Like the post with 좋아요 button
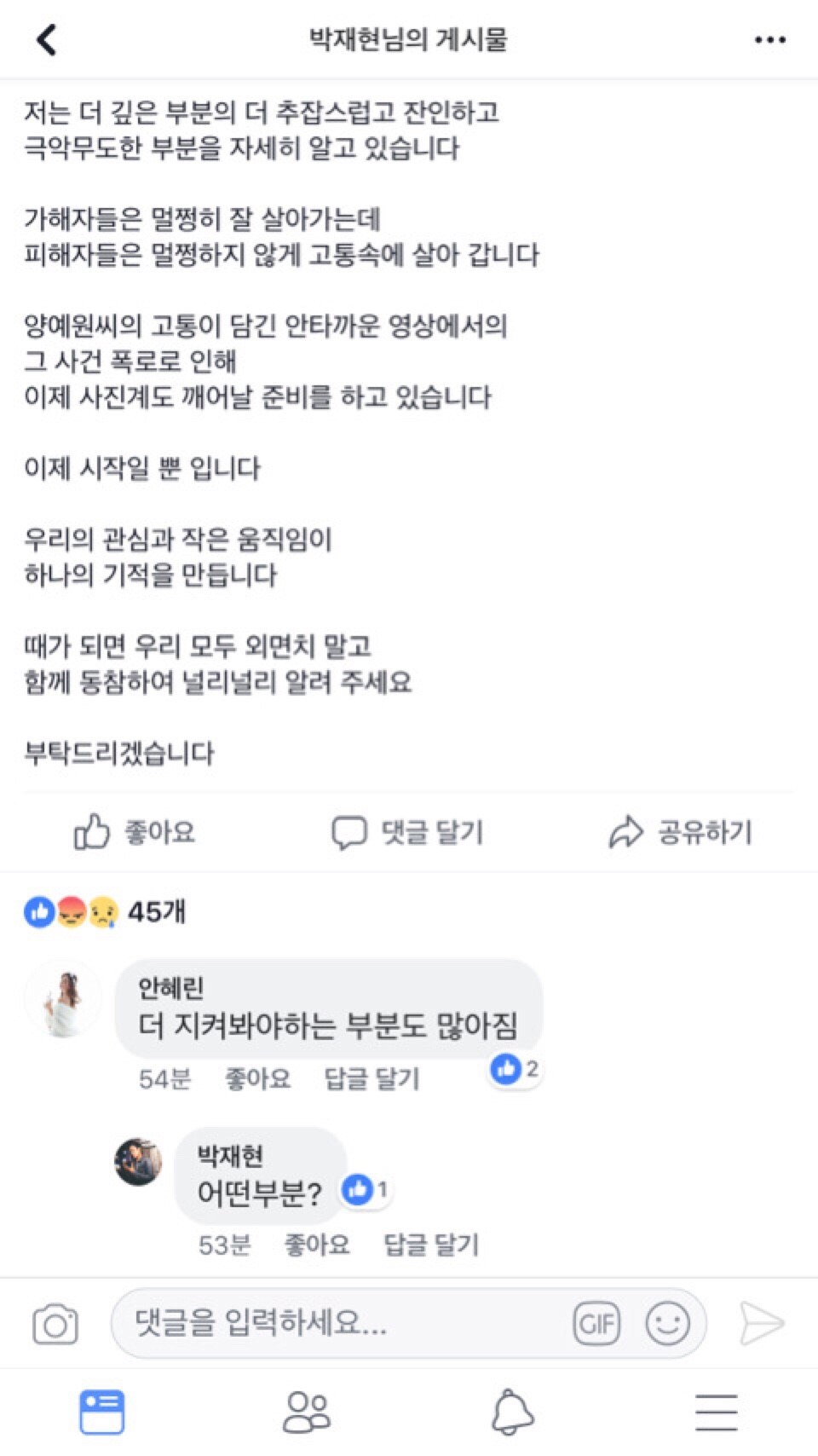This screenshot has height=1456, width=818. [x=135, y=832]
